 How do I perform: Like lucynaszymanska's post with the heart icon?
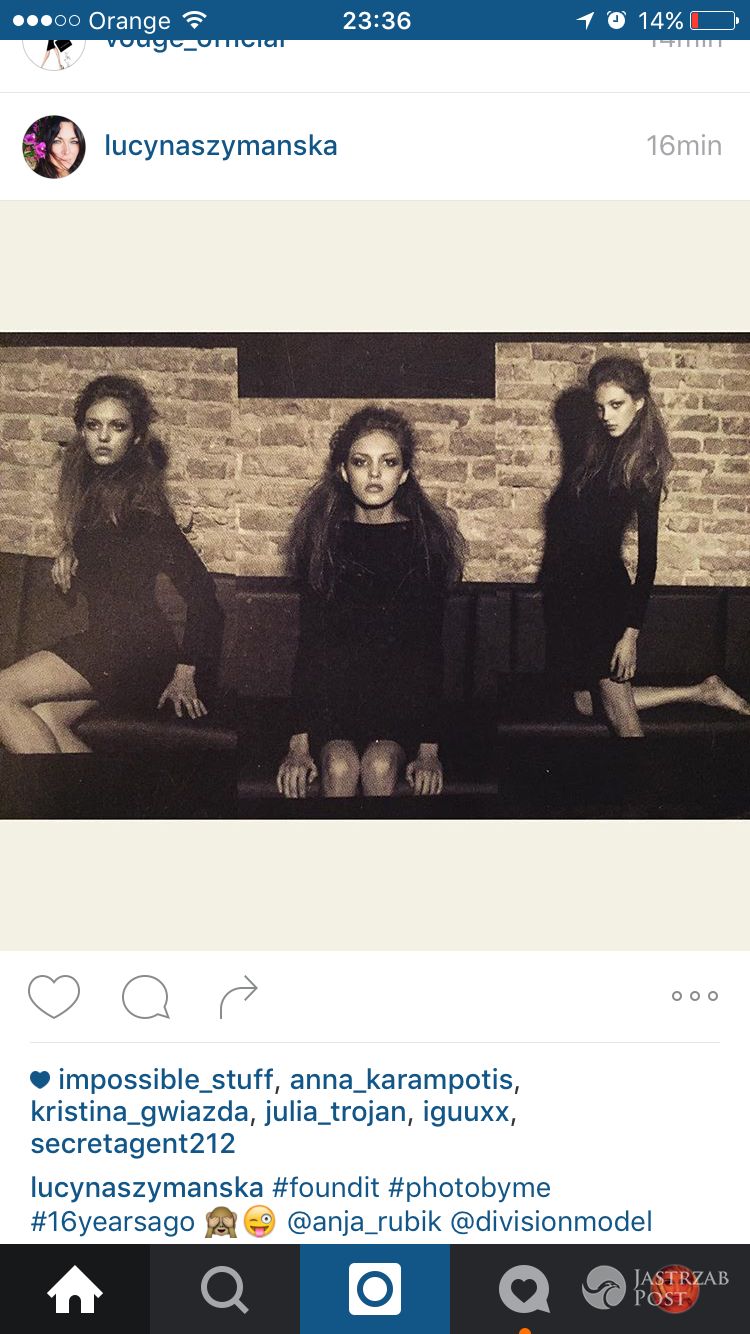(54, 996)
